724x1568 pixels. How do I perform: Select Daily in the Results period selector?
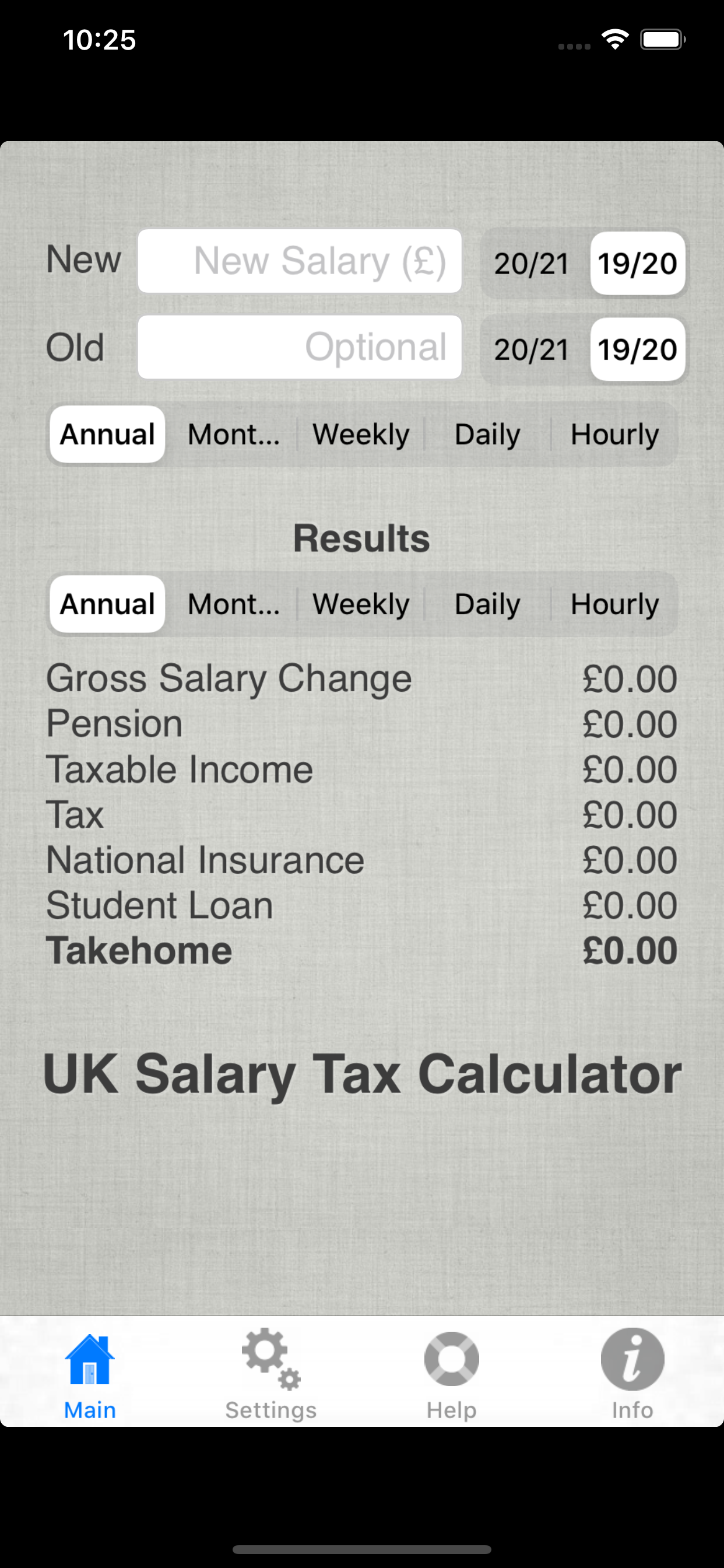click(486, 603)
